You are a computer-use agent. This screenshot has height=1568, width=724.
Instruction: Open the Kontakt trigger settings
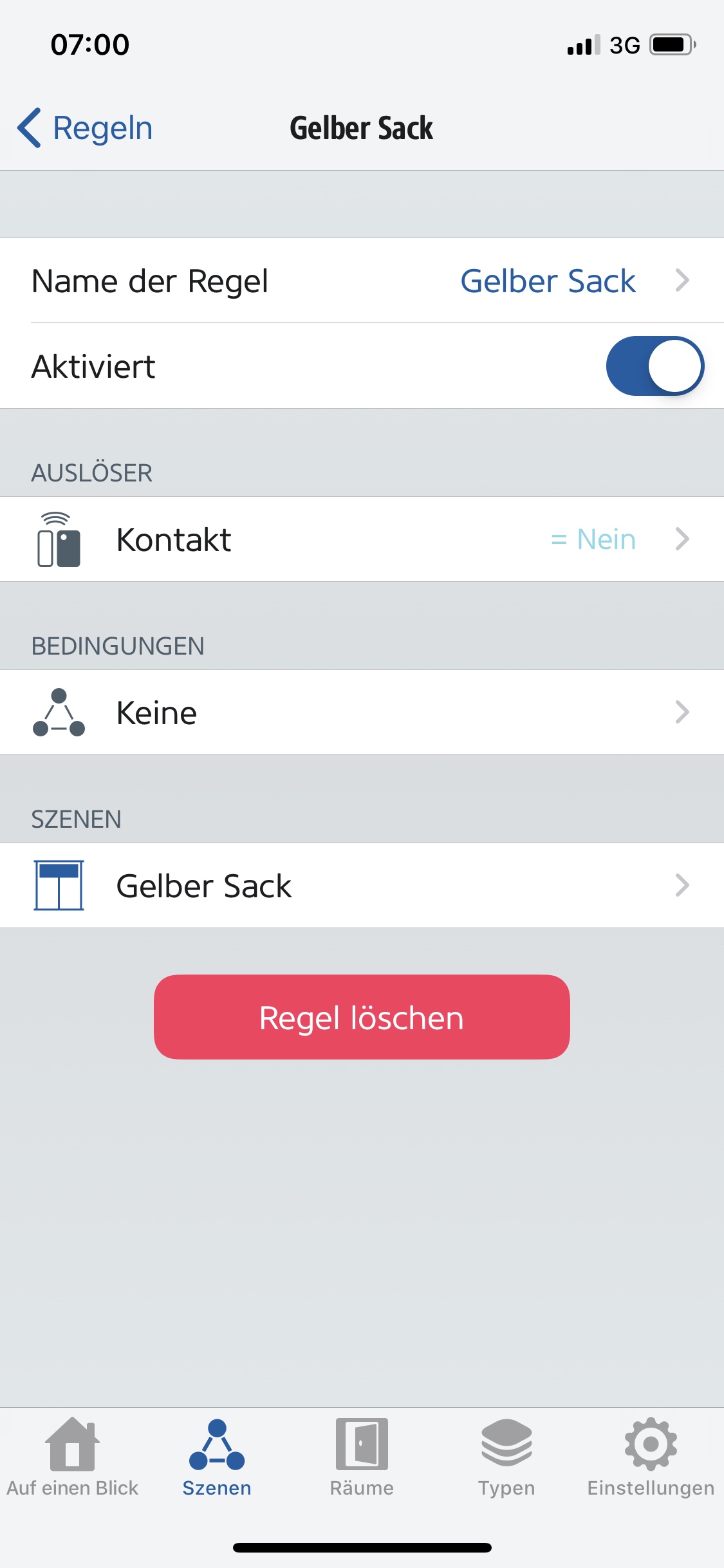click(x=362, y=539)
